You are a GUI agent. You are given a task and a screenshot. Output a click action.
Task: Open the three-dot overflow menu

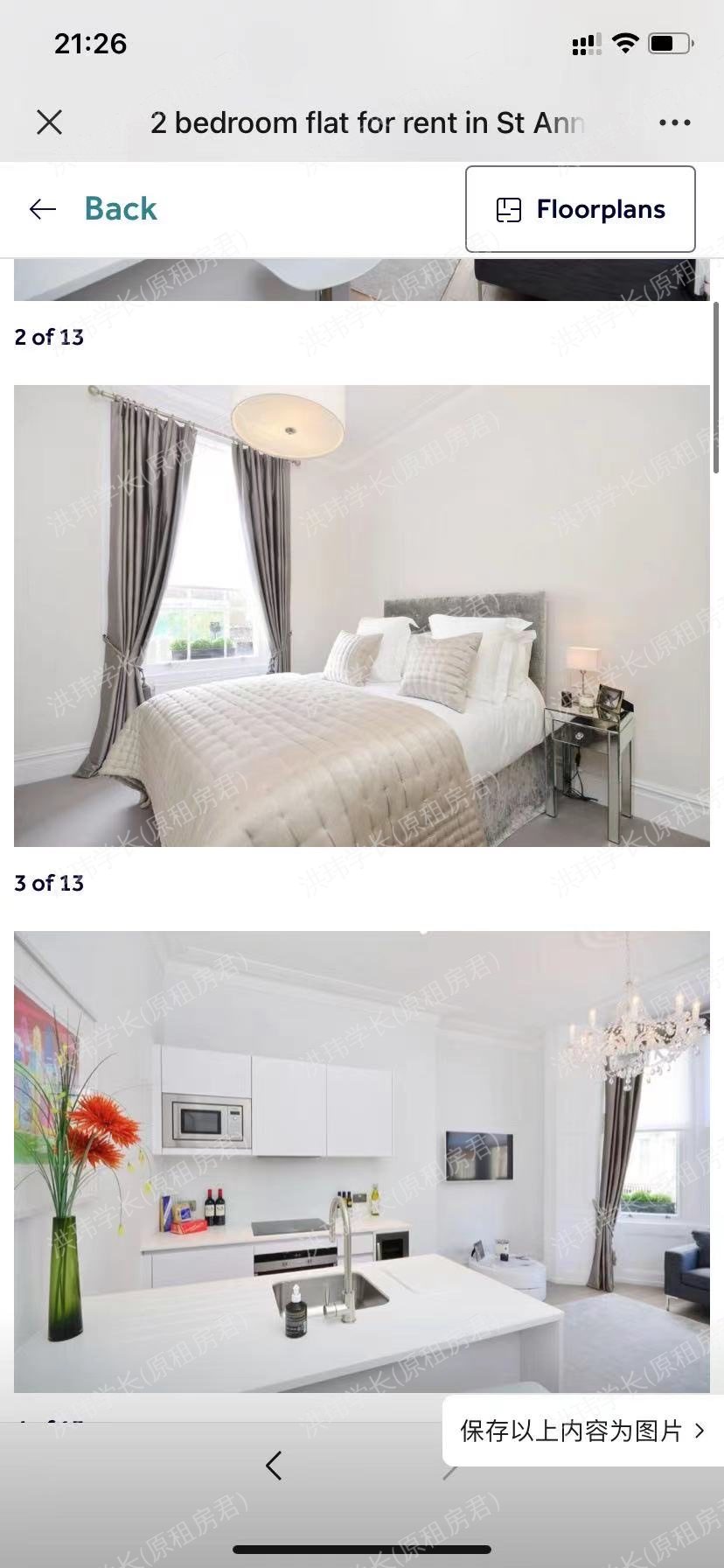[x=674, y=122]
